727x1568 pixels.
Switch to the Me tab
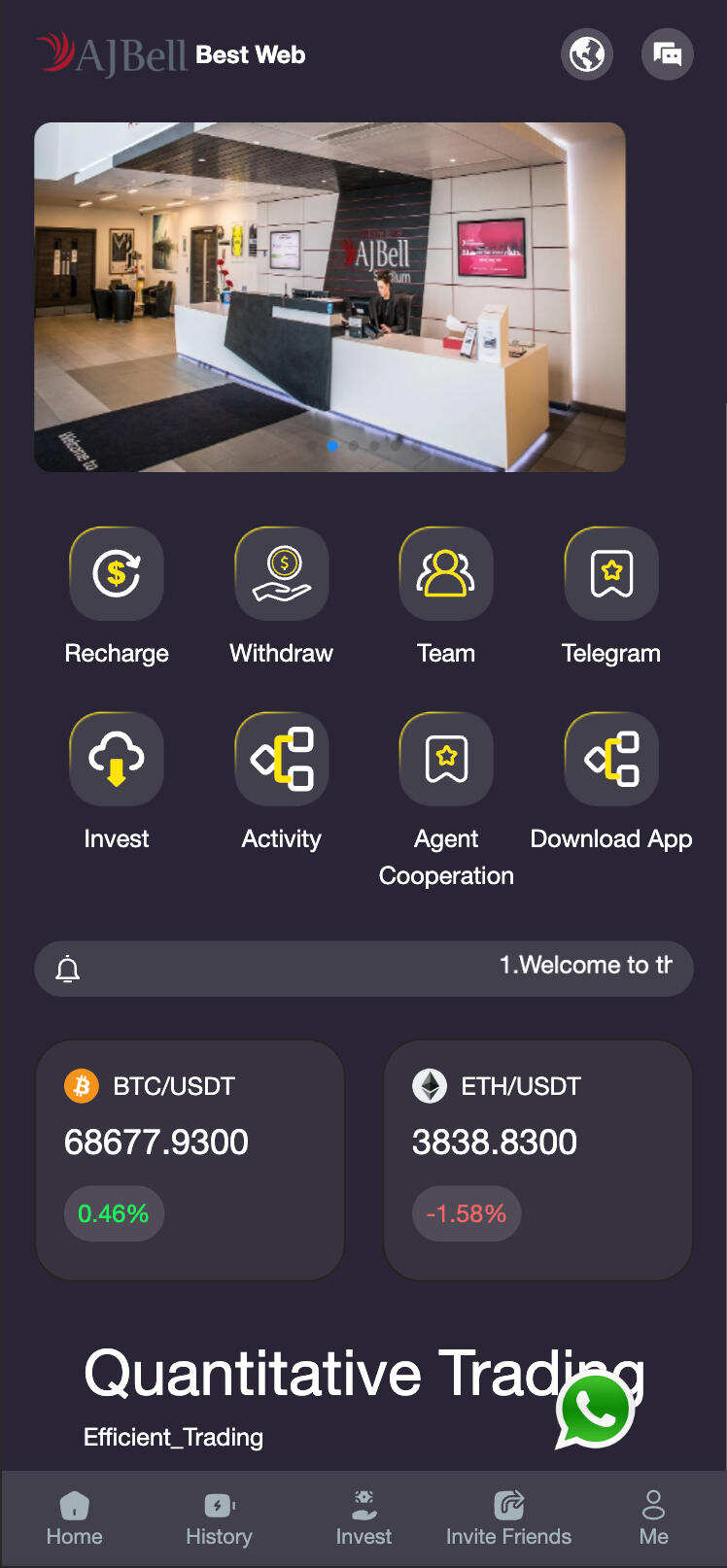click(x=653, y=1519)
